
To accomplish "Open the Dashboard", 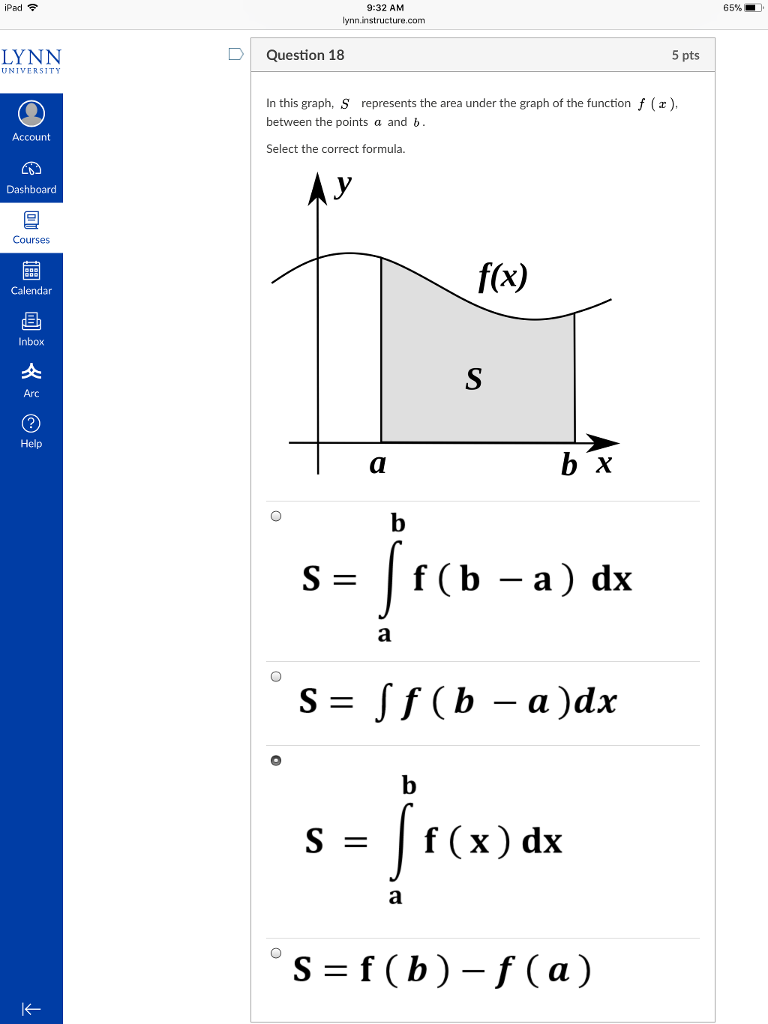I will (x=31, y=177).
